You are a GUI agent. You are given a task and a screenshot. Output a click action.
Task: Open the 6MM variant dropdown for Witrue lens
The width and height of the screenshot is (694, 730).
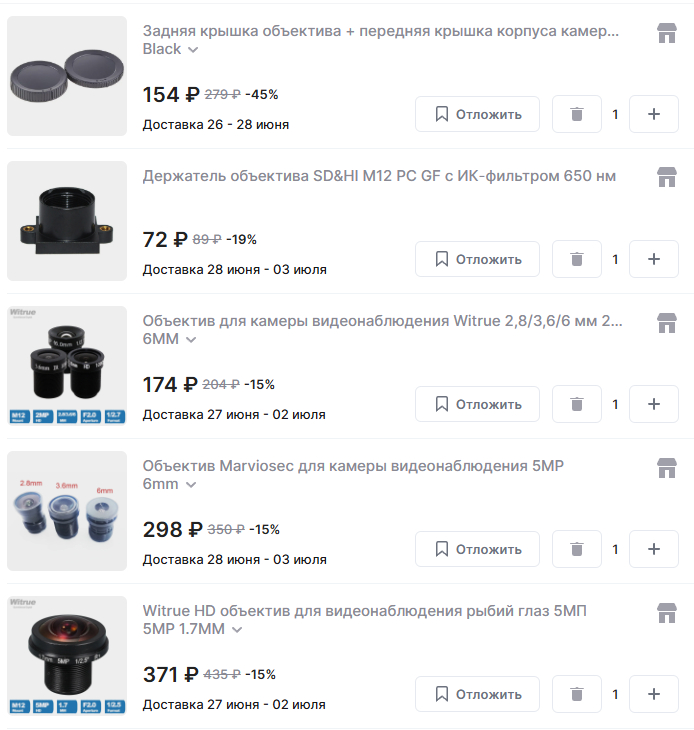click(169, 339)
